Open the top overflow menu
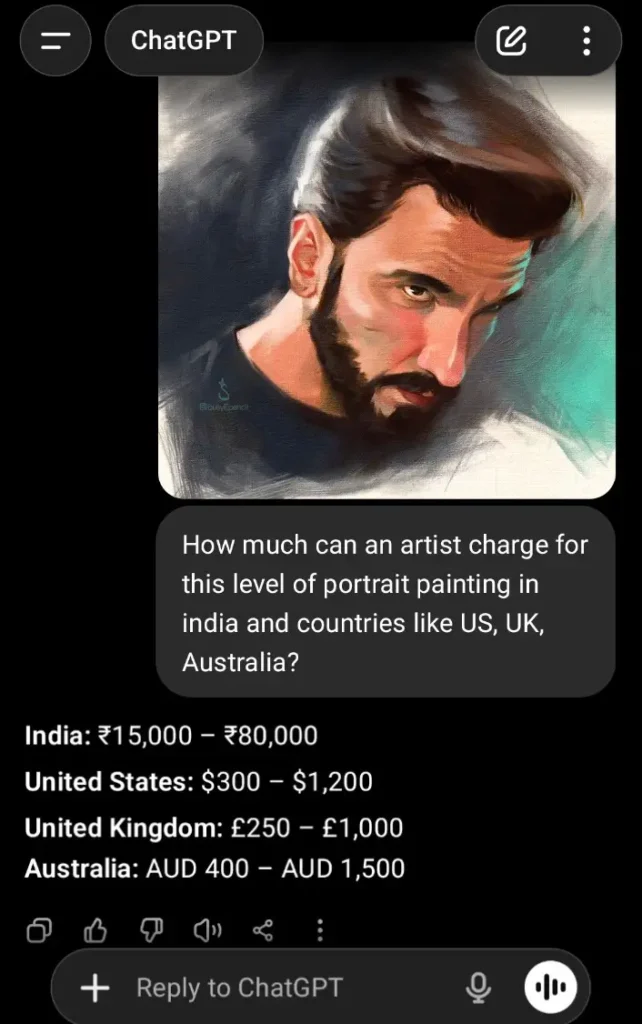 click(x=586, y=41)
